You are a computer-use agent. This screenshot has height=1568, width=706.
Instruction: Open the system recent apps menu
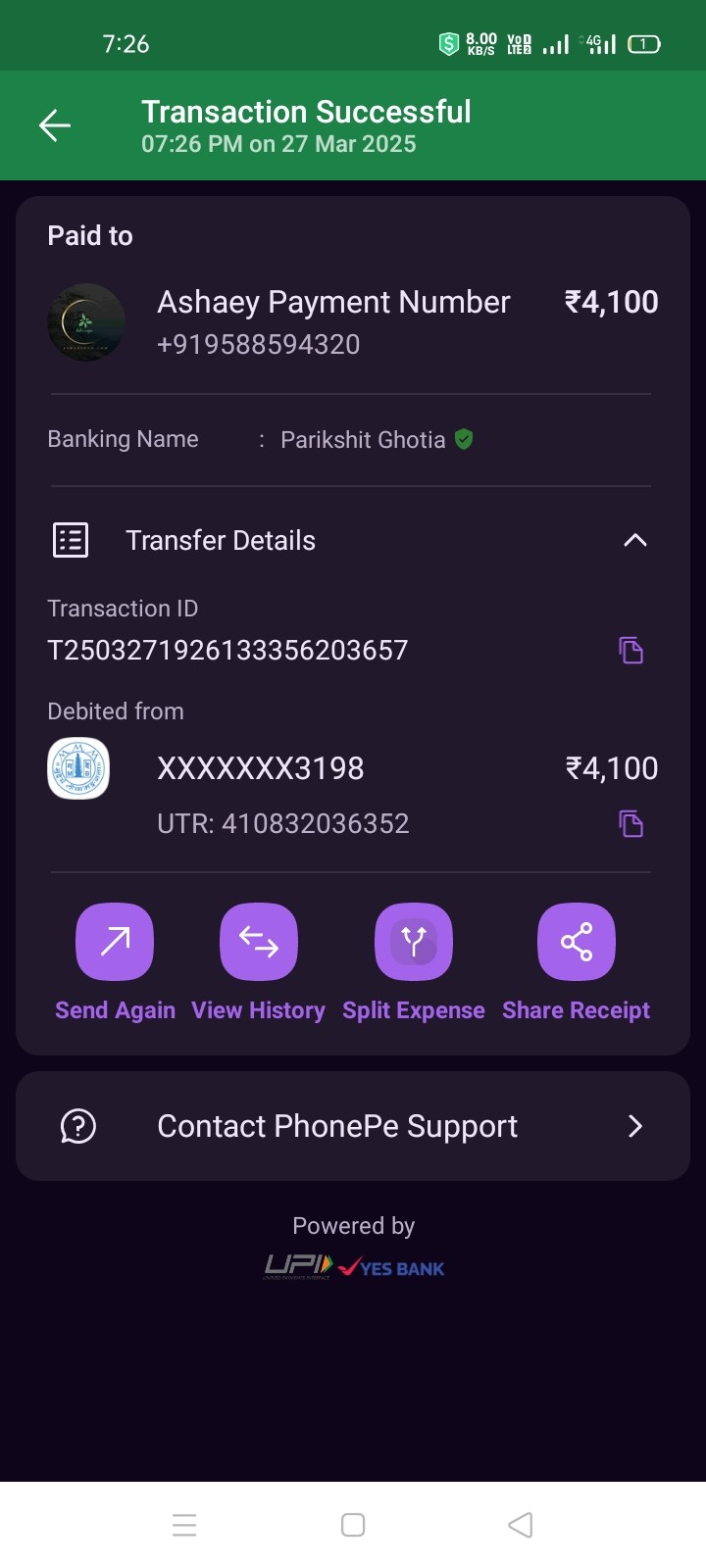tap(184, 1525)
